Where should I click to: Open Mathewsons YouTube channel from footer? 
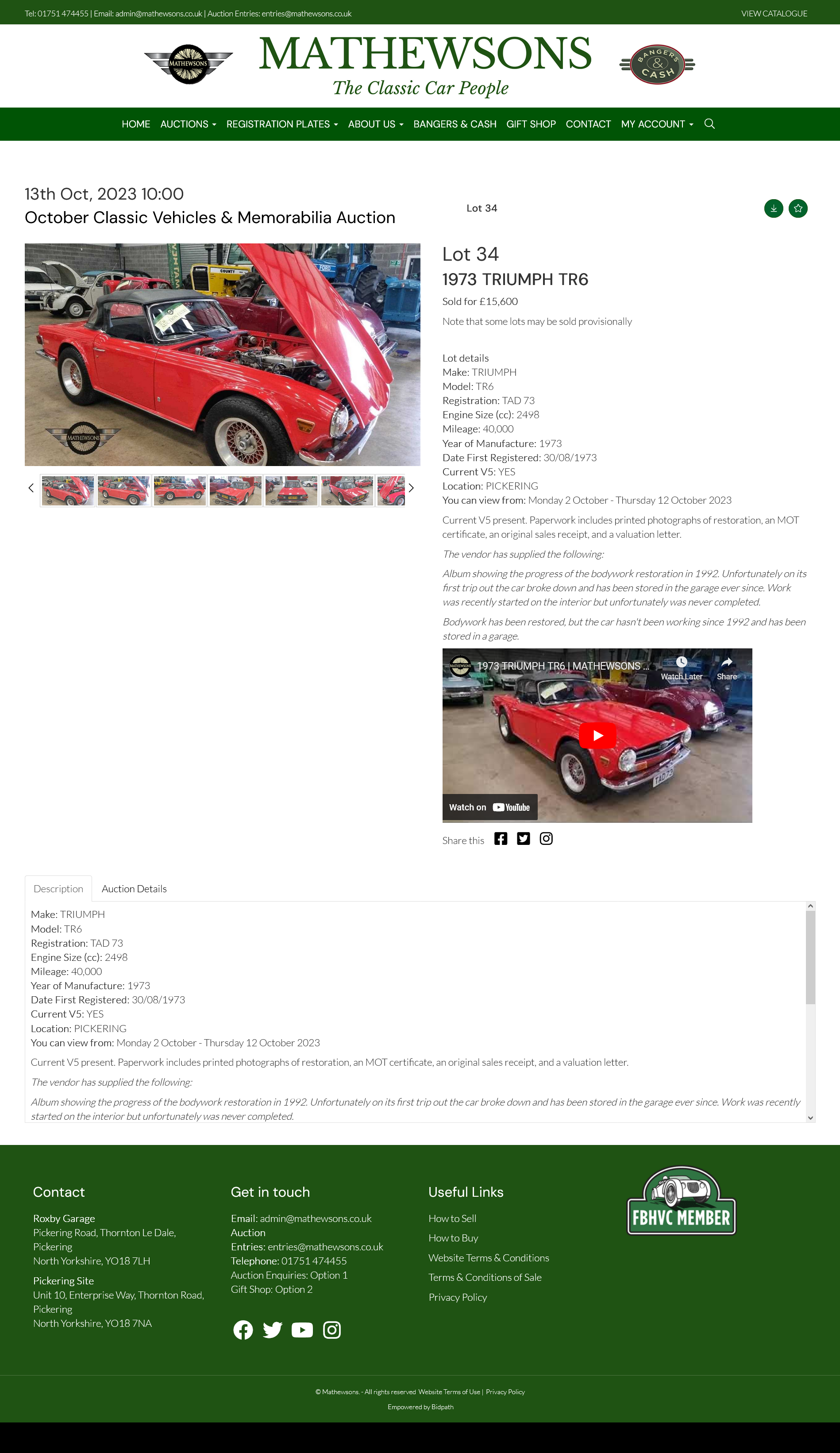[301, 1330]
